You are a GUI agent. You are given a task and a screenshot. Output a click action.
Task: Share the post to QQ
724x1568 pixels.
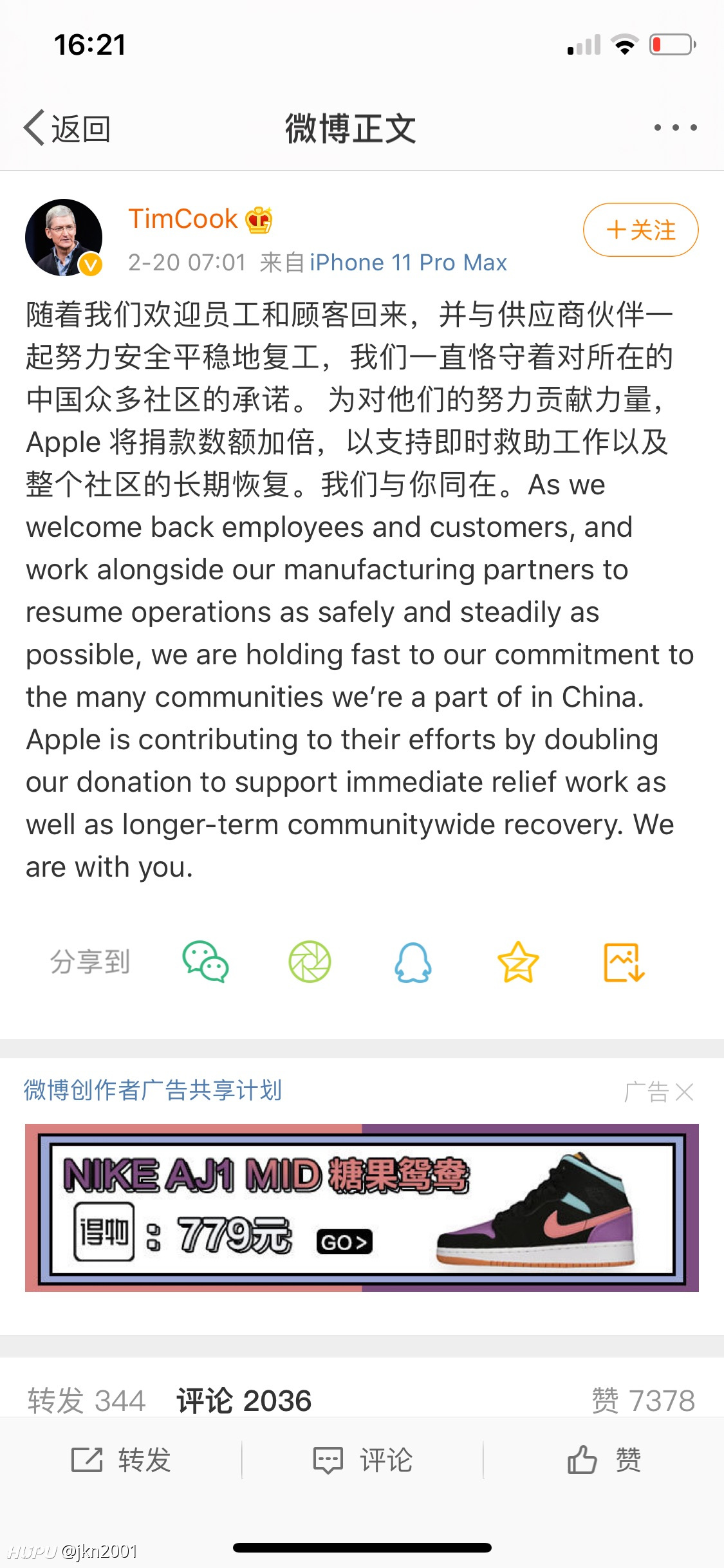pyautogui.click(x=413, y=962)
